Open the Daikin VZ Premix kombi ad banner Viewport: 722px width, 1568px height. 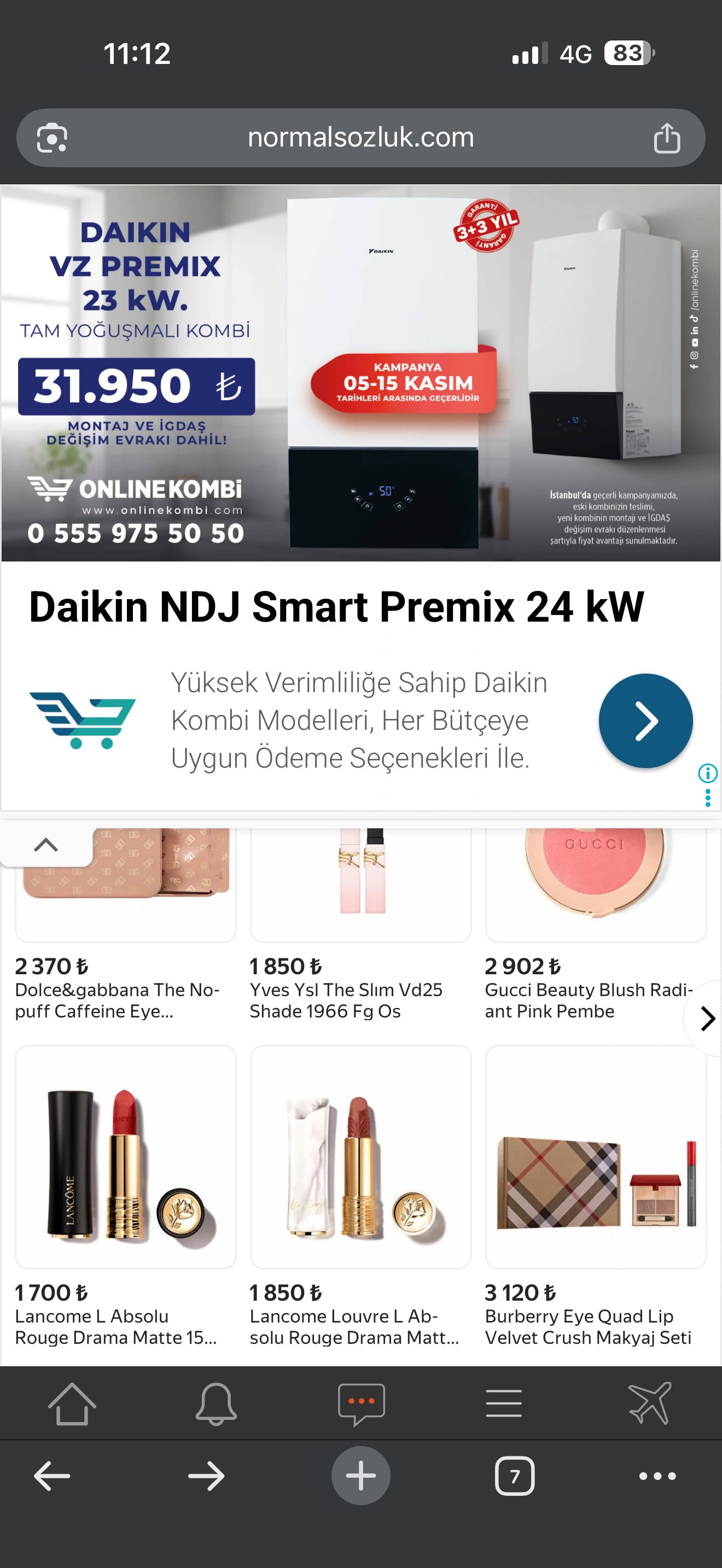pyautogui.click(x=360, y=372)
